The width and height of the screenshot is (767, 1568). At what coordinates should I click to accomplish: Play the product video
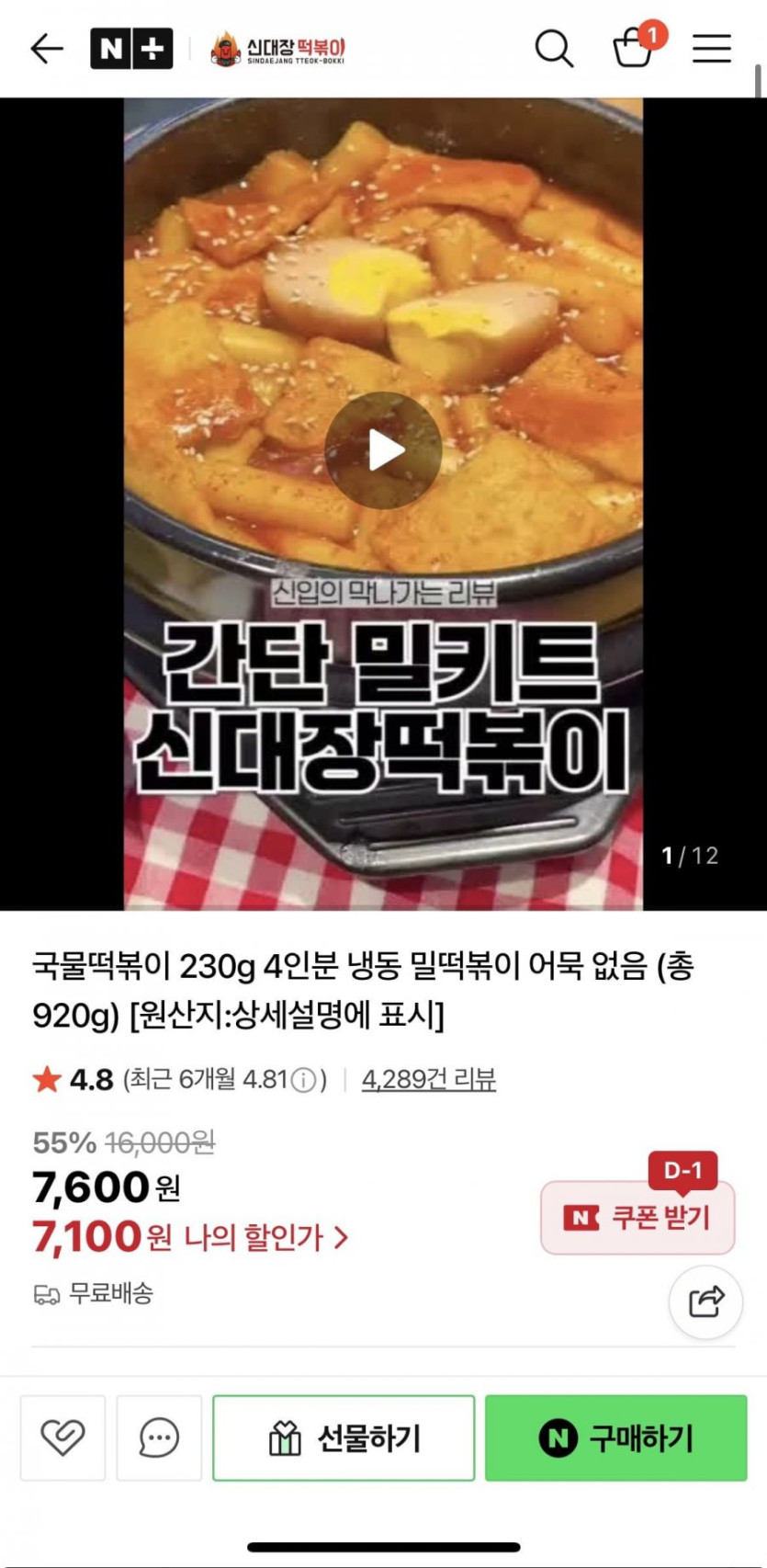pos(384,450)
